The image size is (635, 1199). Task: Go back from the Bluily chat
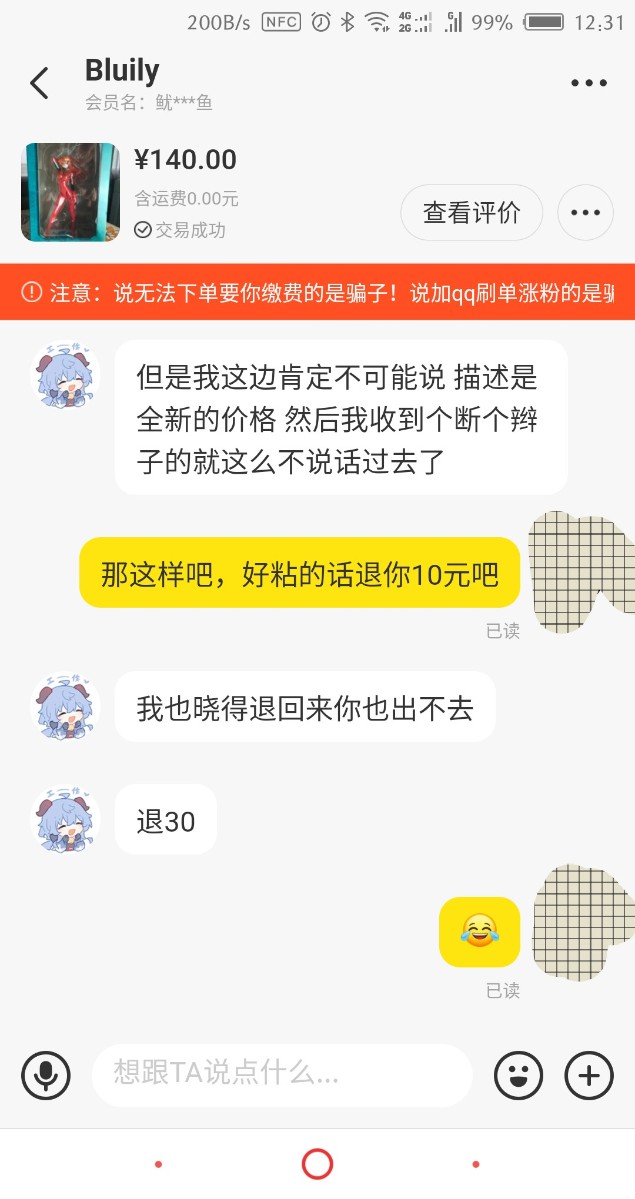39,84
